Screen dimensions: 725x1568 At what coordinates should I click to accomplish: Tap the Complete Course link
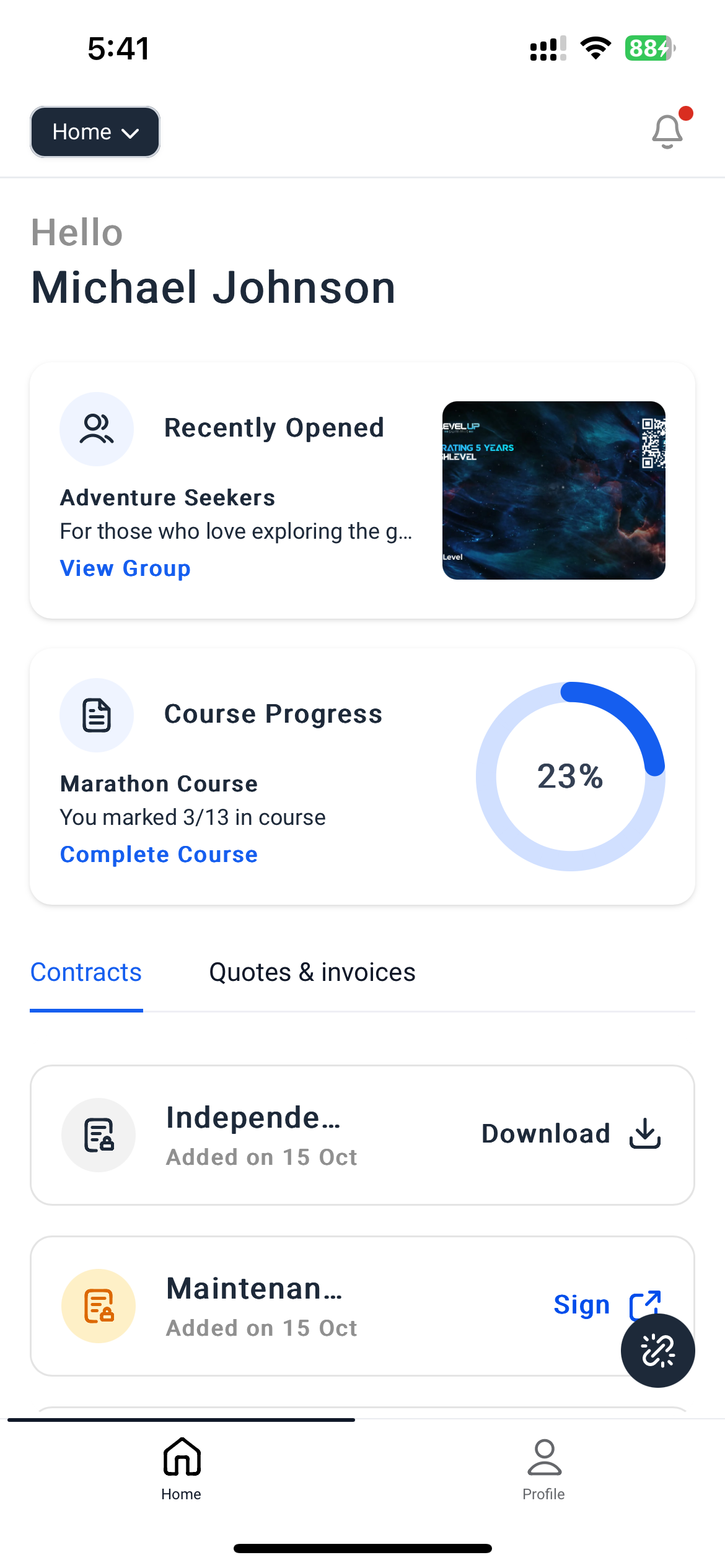159,855
